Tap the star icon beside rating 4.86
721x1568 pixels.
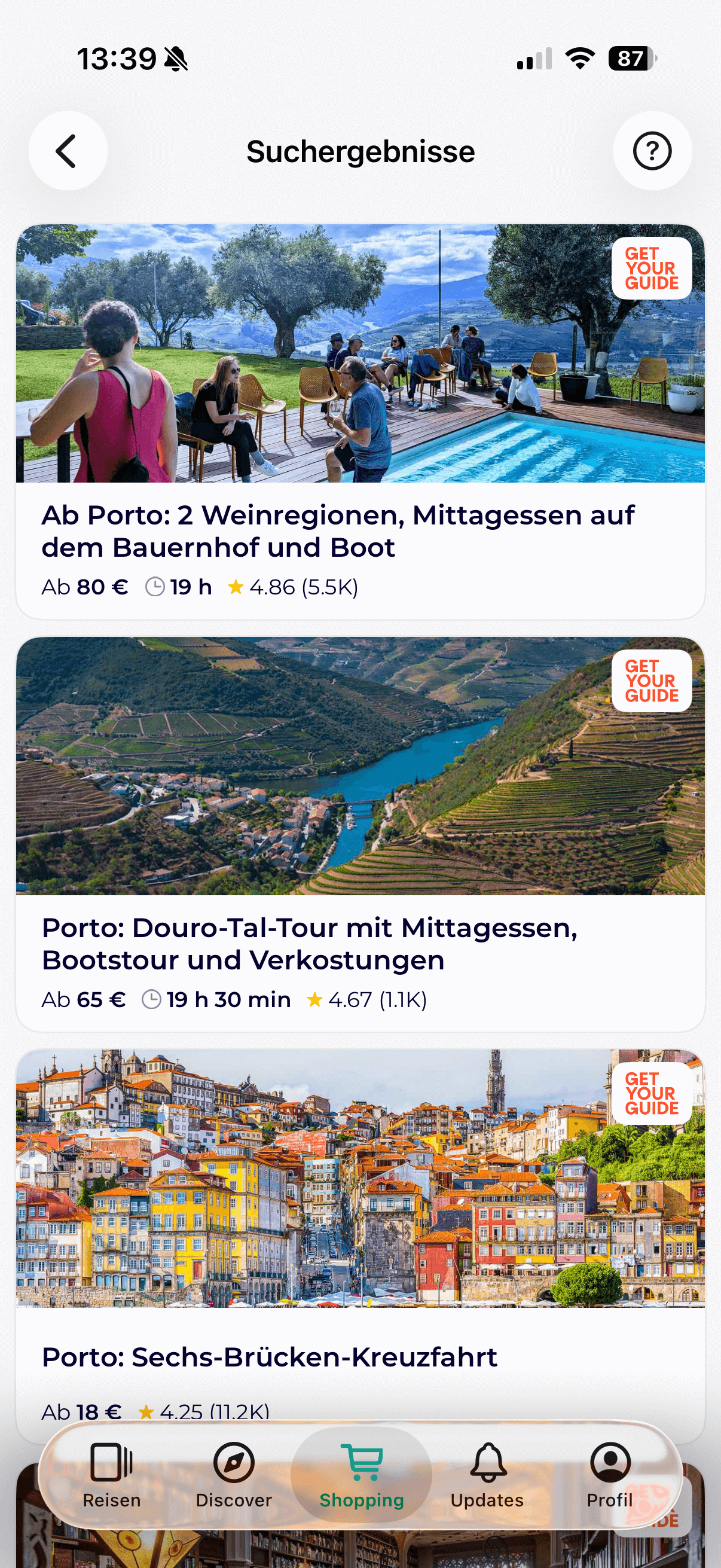click(x=236, y=586)
